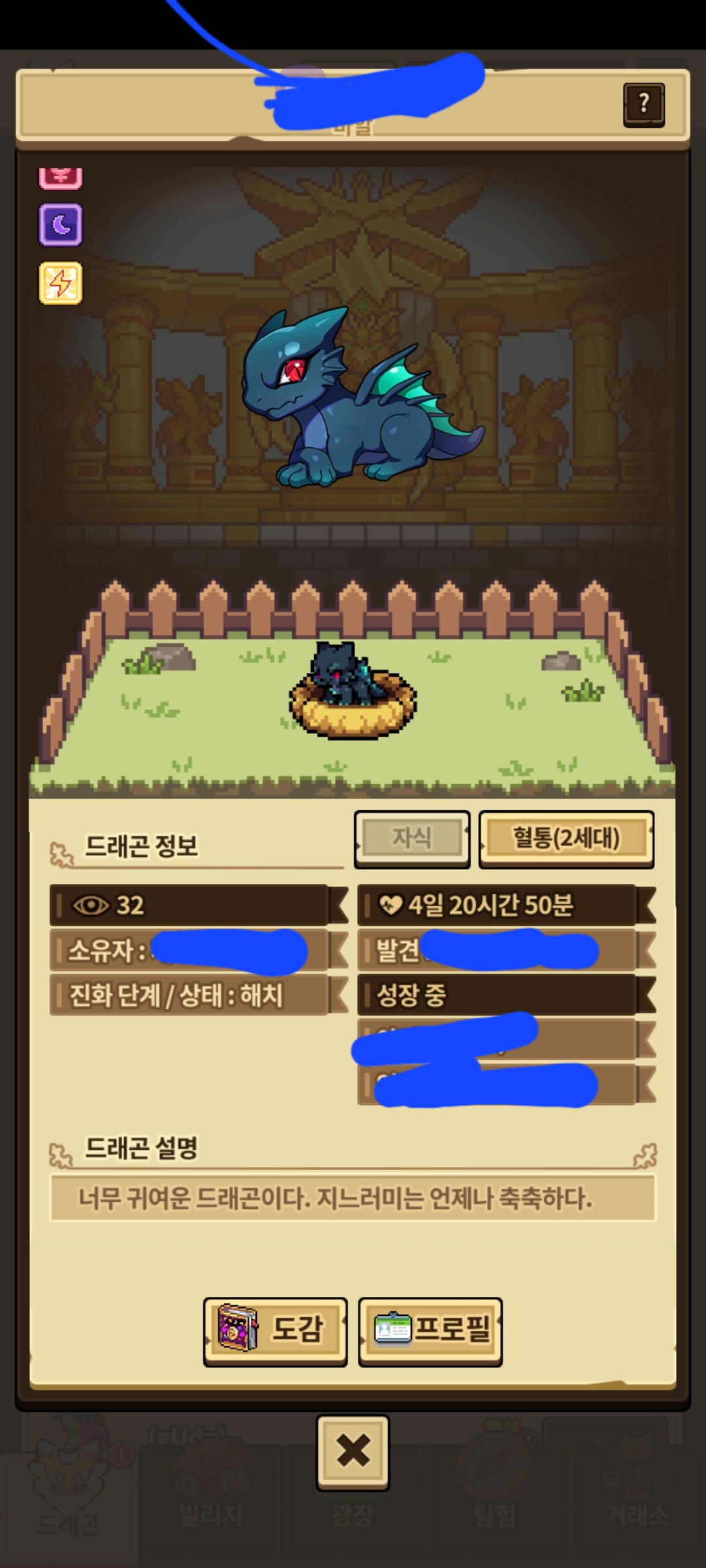Close the dragon info popup

click(353, 1451)
